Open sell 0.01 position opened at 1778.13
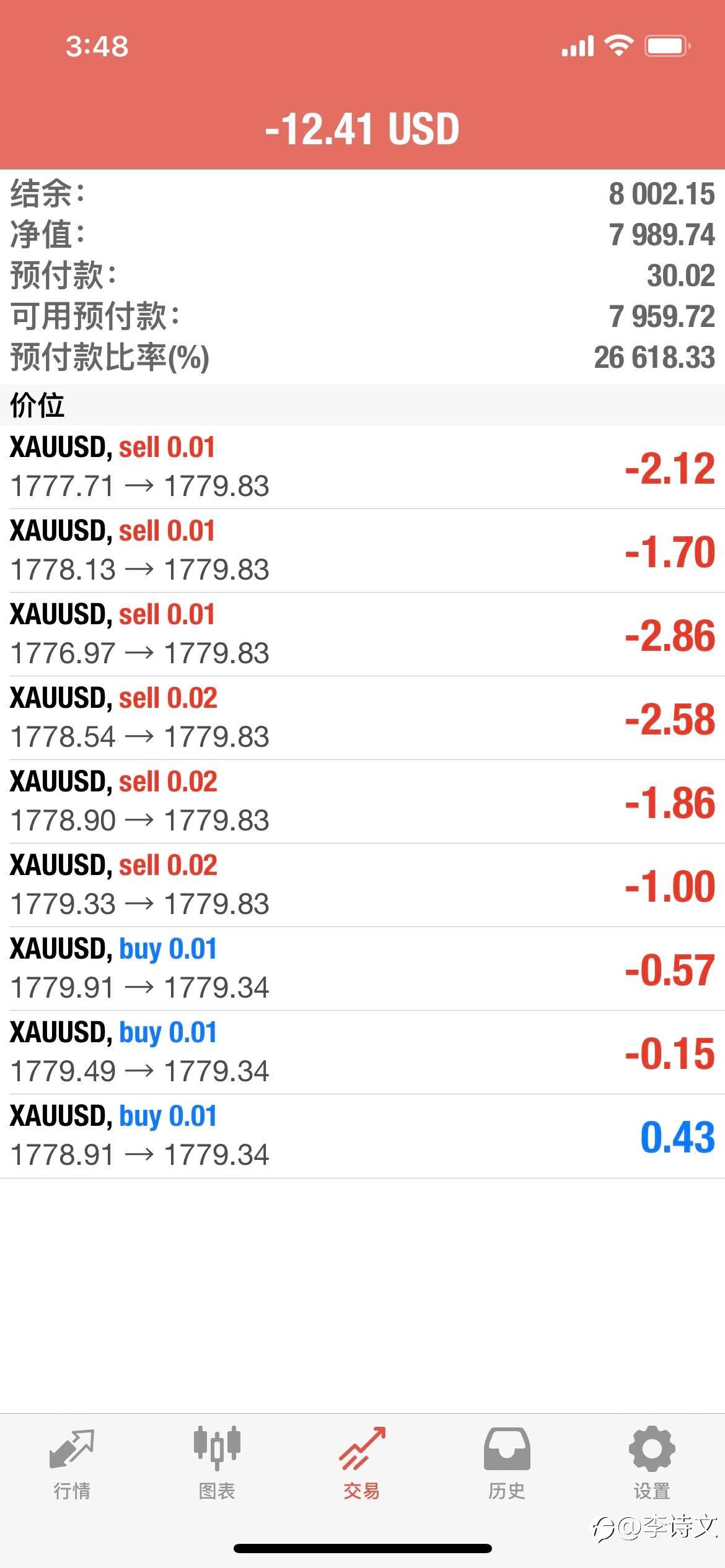This screenshot has height=1568, width=725. pos(362,551)
